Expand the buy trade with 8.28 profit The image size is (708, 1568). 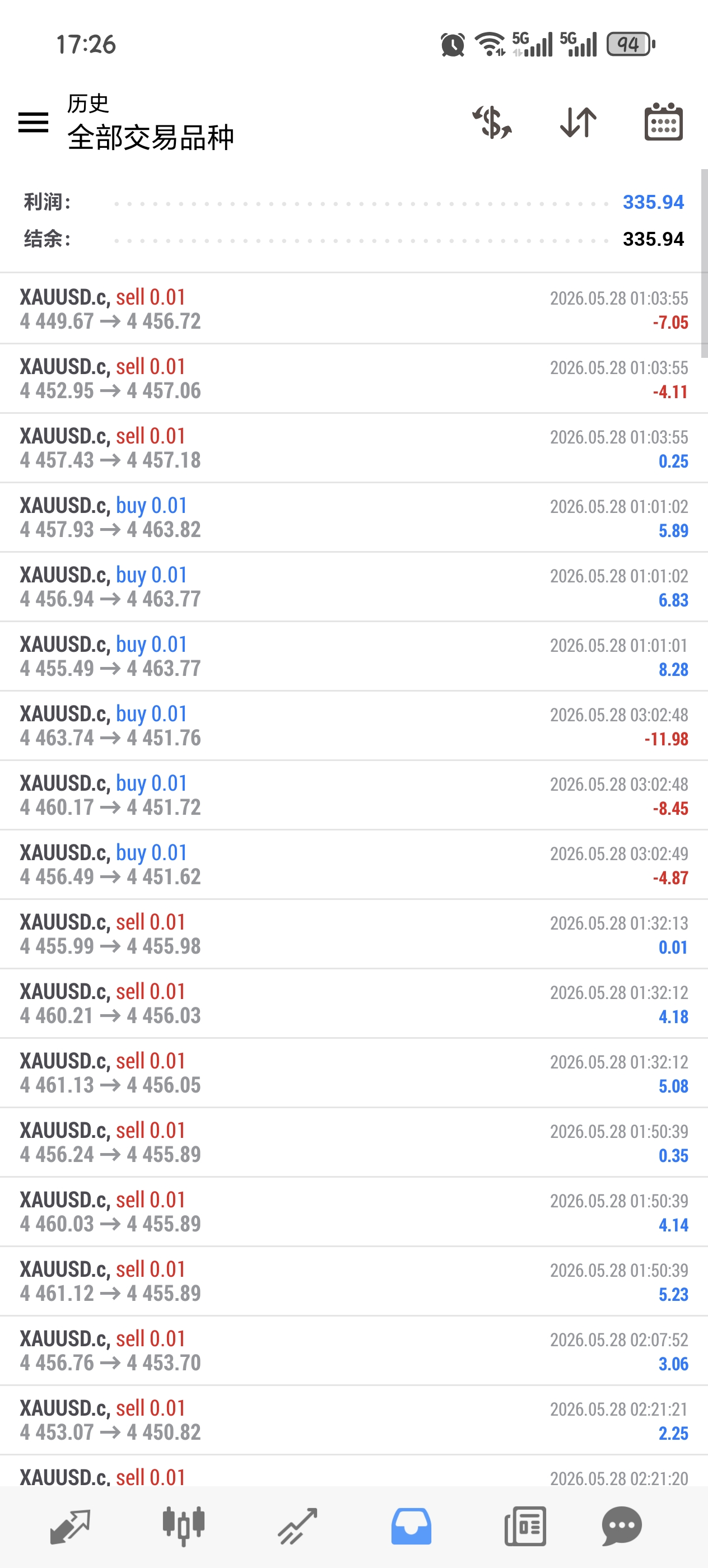click(x=353, y=656)
